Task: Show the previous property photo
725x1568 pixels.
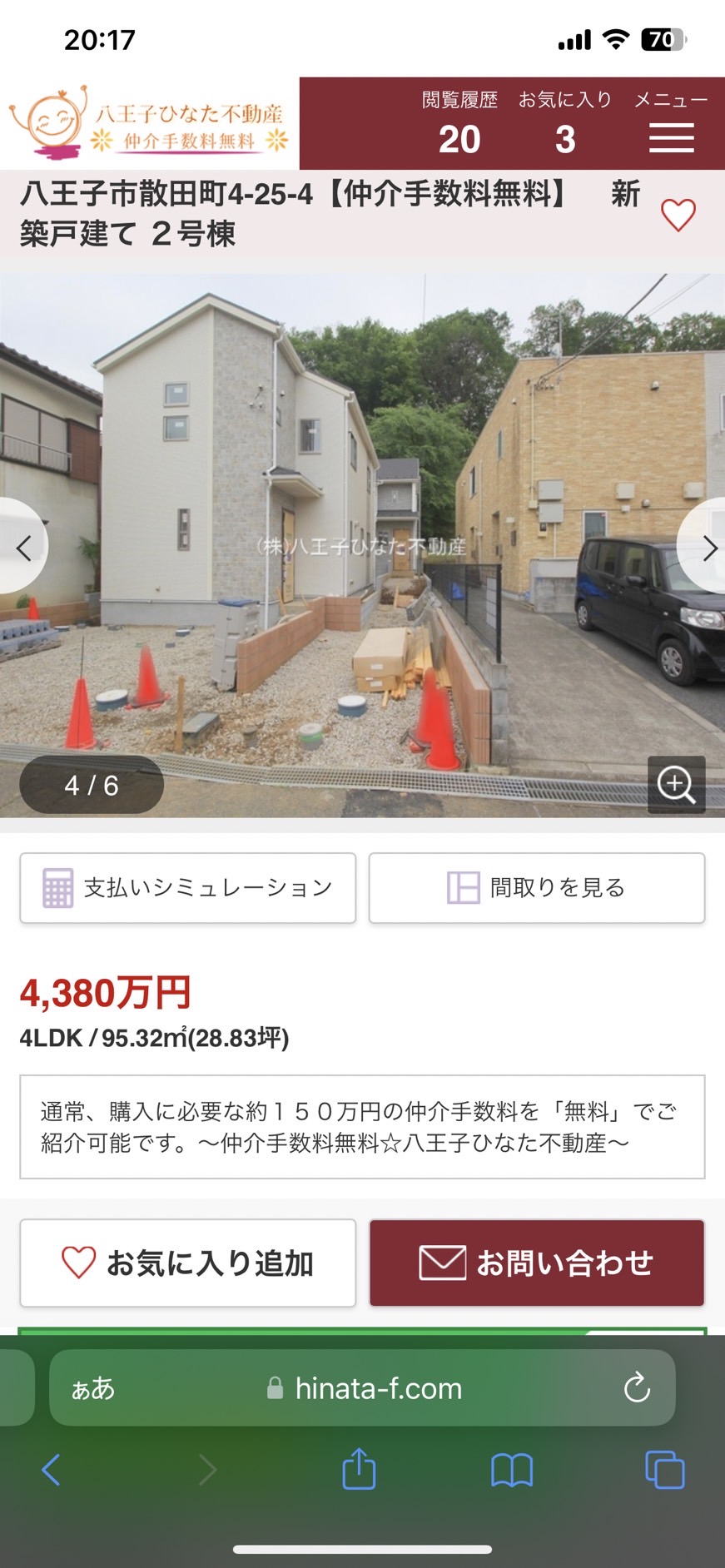Action: (x=23, y=547)
